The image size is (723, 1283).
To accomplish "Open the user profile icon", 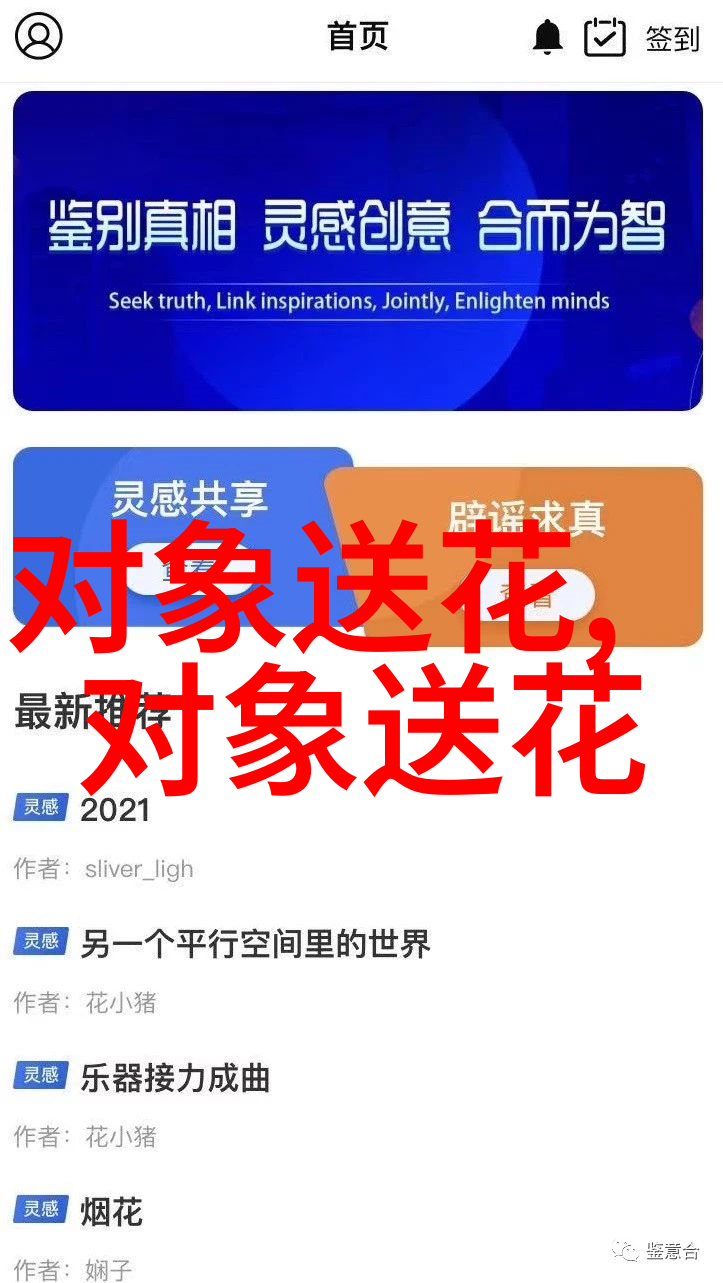I will click(x=39, y=37).
